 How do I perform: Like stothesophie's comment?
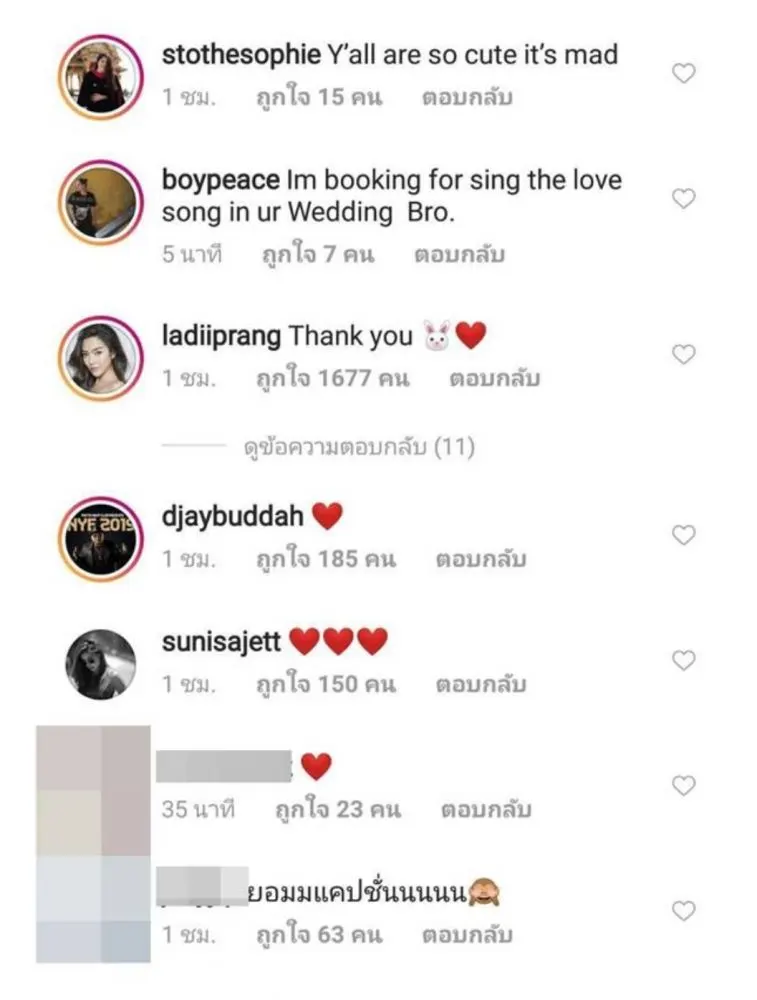[683, 74]
